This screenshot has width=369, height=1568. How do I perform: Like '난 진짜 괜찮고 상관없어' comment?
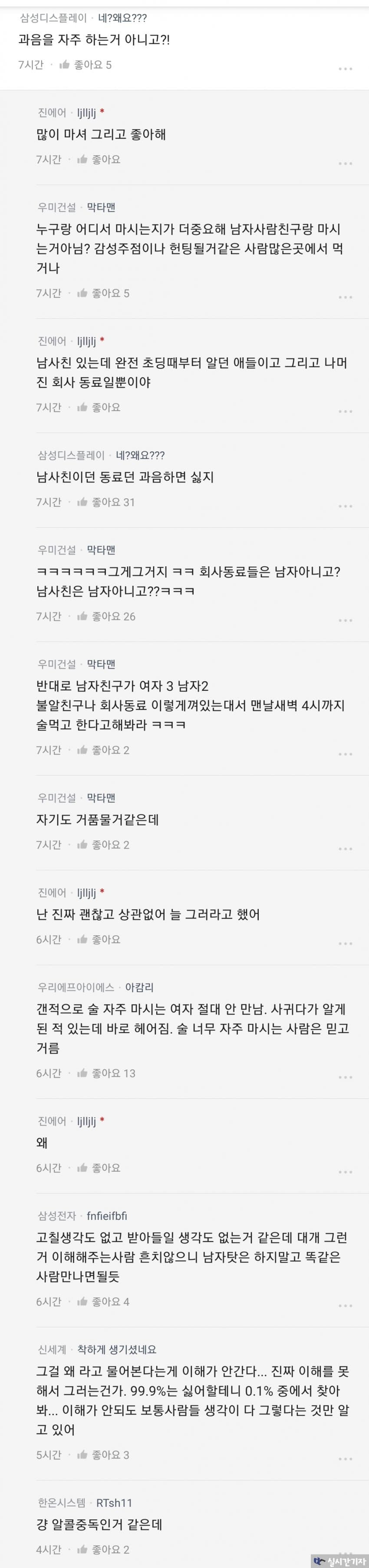coord(99,940)
